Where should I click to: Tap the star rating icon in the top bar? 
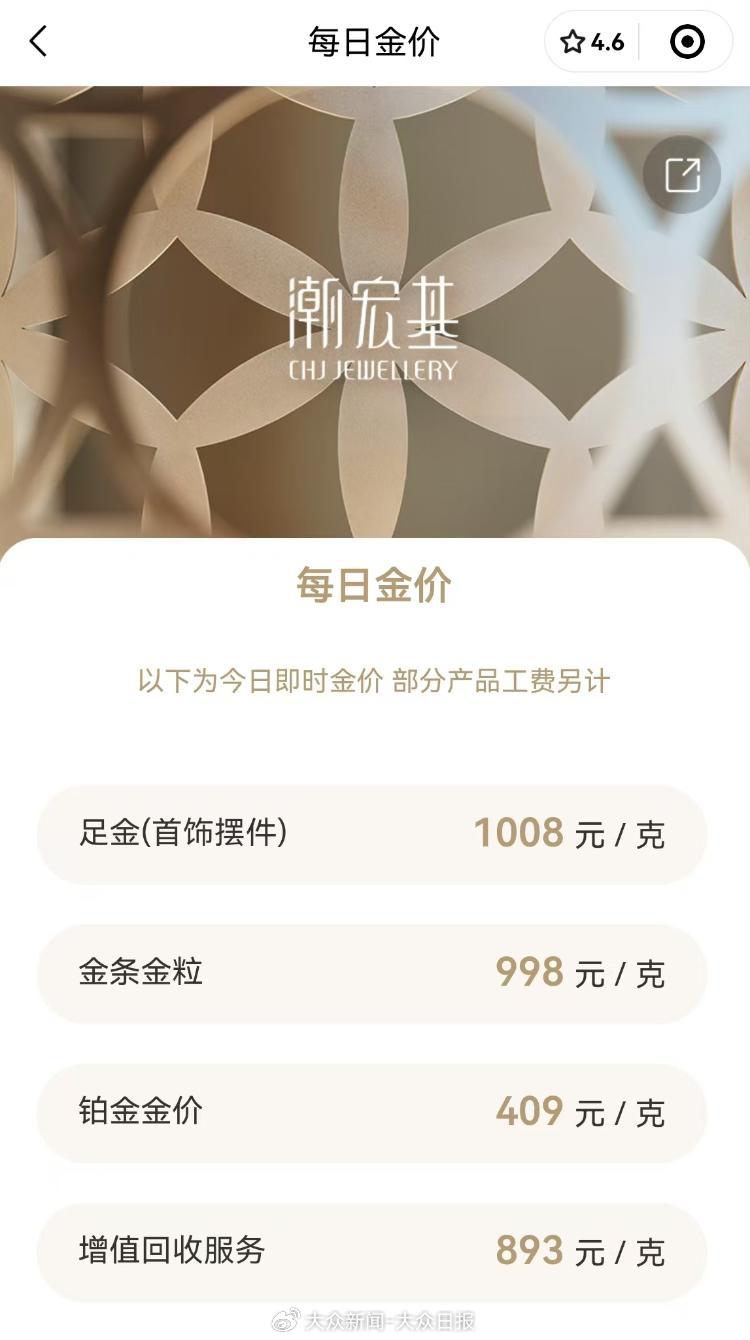(572, 42)
